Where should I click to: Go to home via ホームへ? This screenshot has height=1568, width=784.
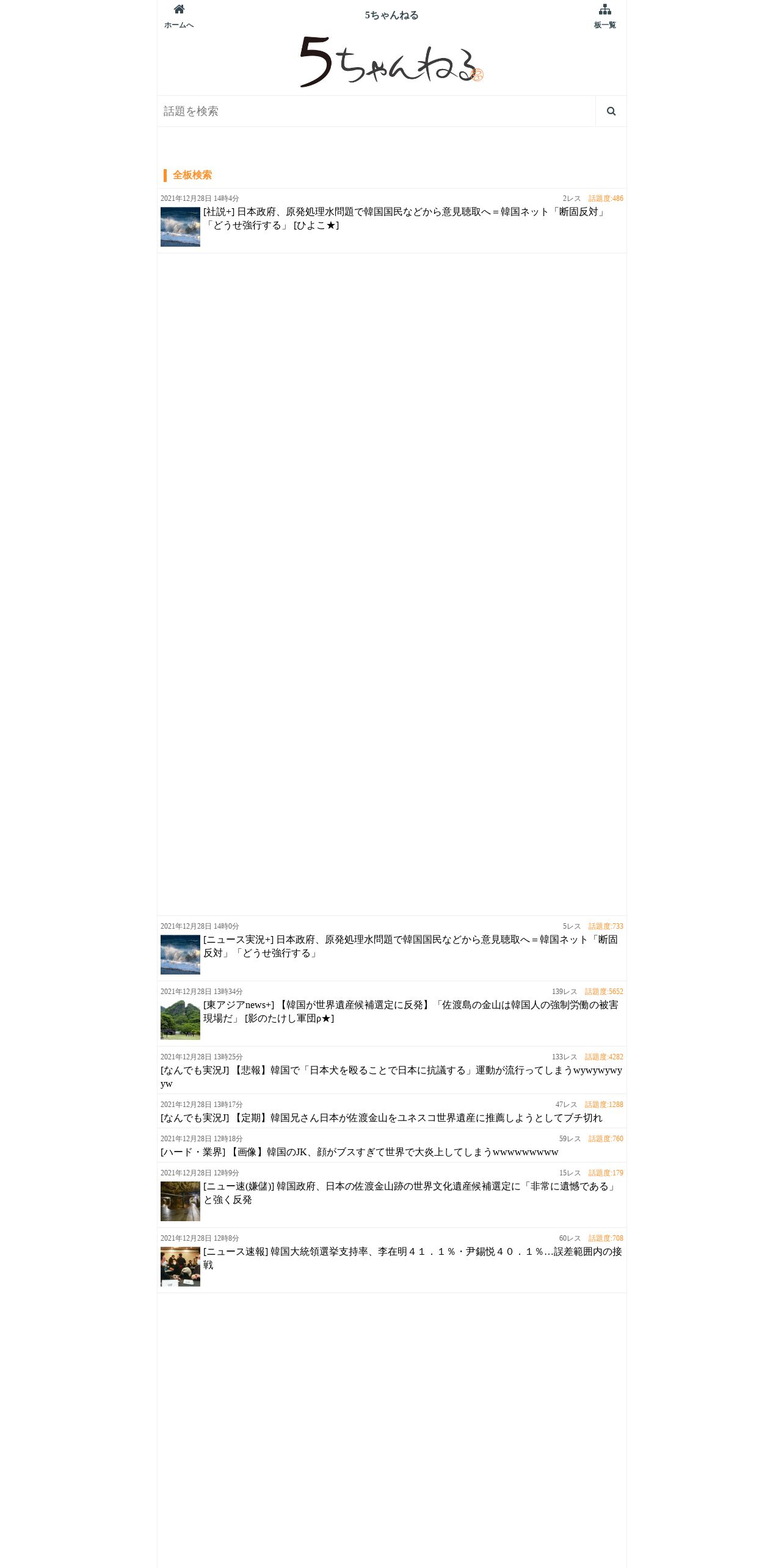pos(179,16)
